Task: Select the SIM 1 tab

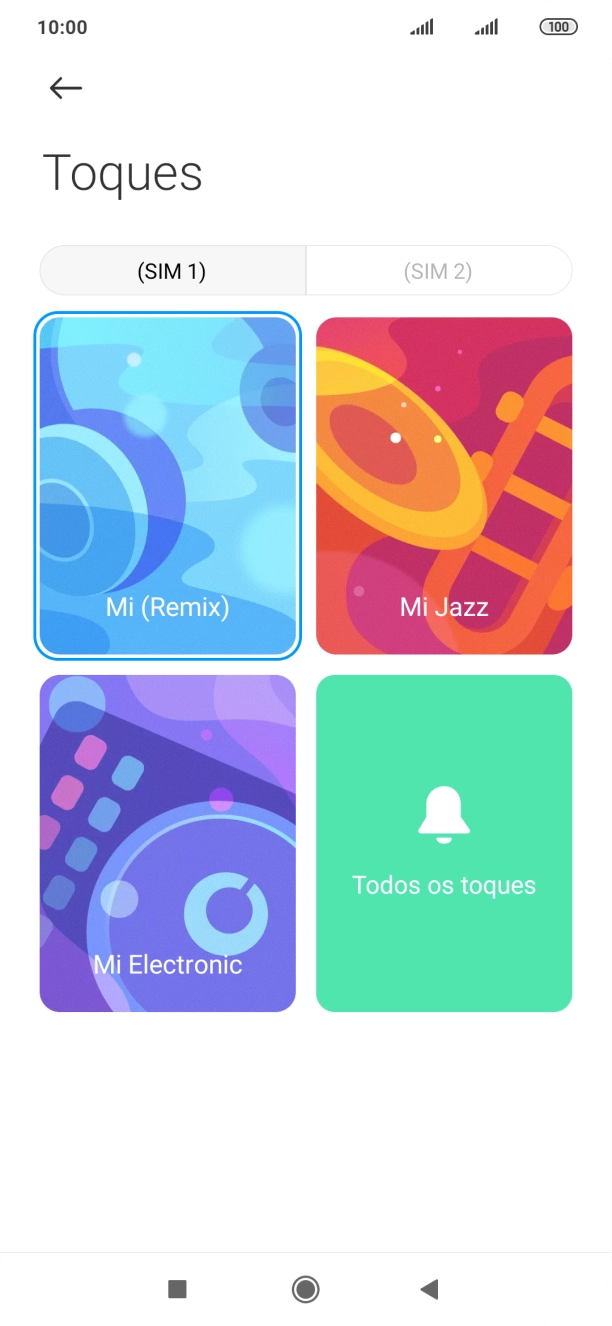Action: 172,271
